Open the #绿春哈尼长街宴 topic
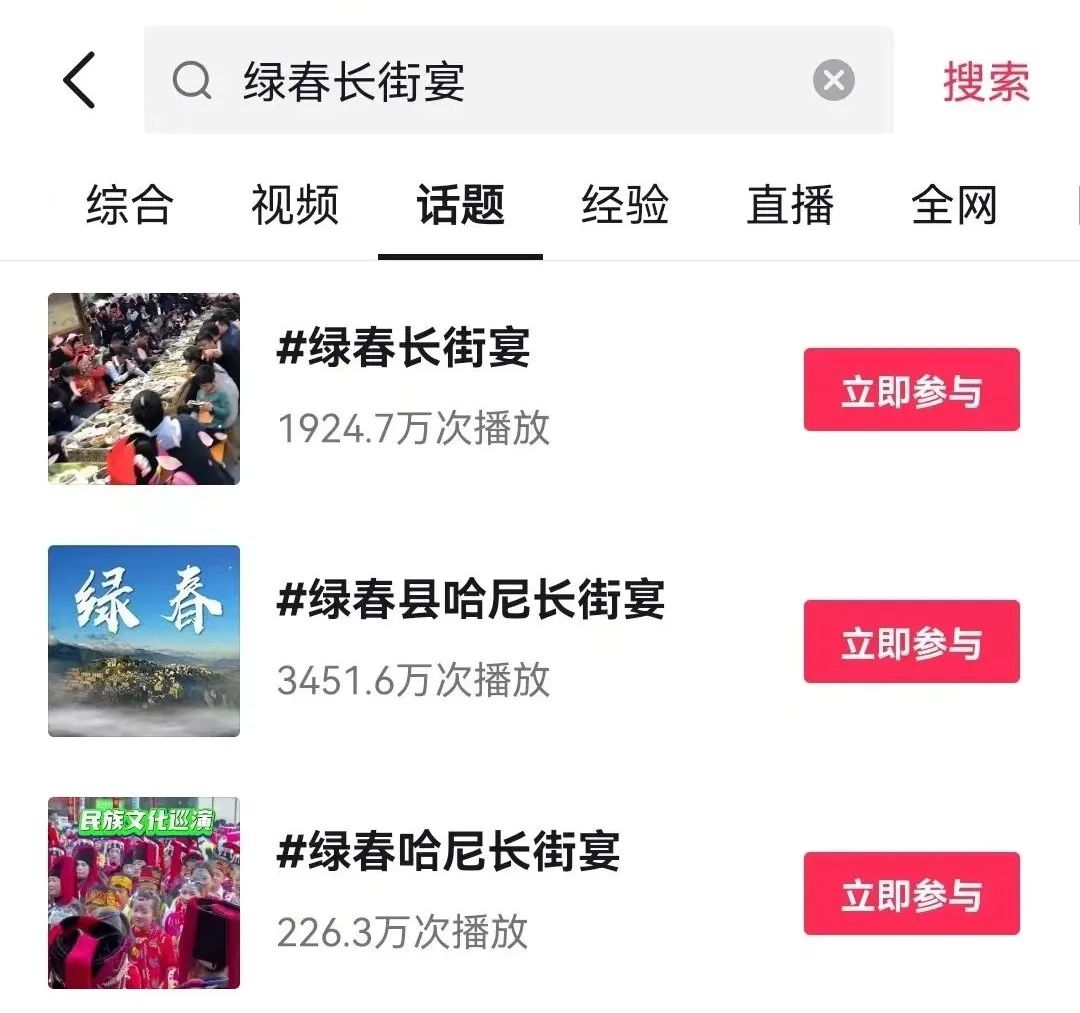This screenshot has width=1080, height=1013. click(448, 852)
